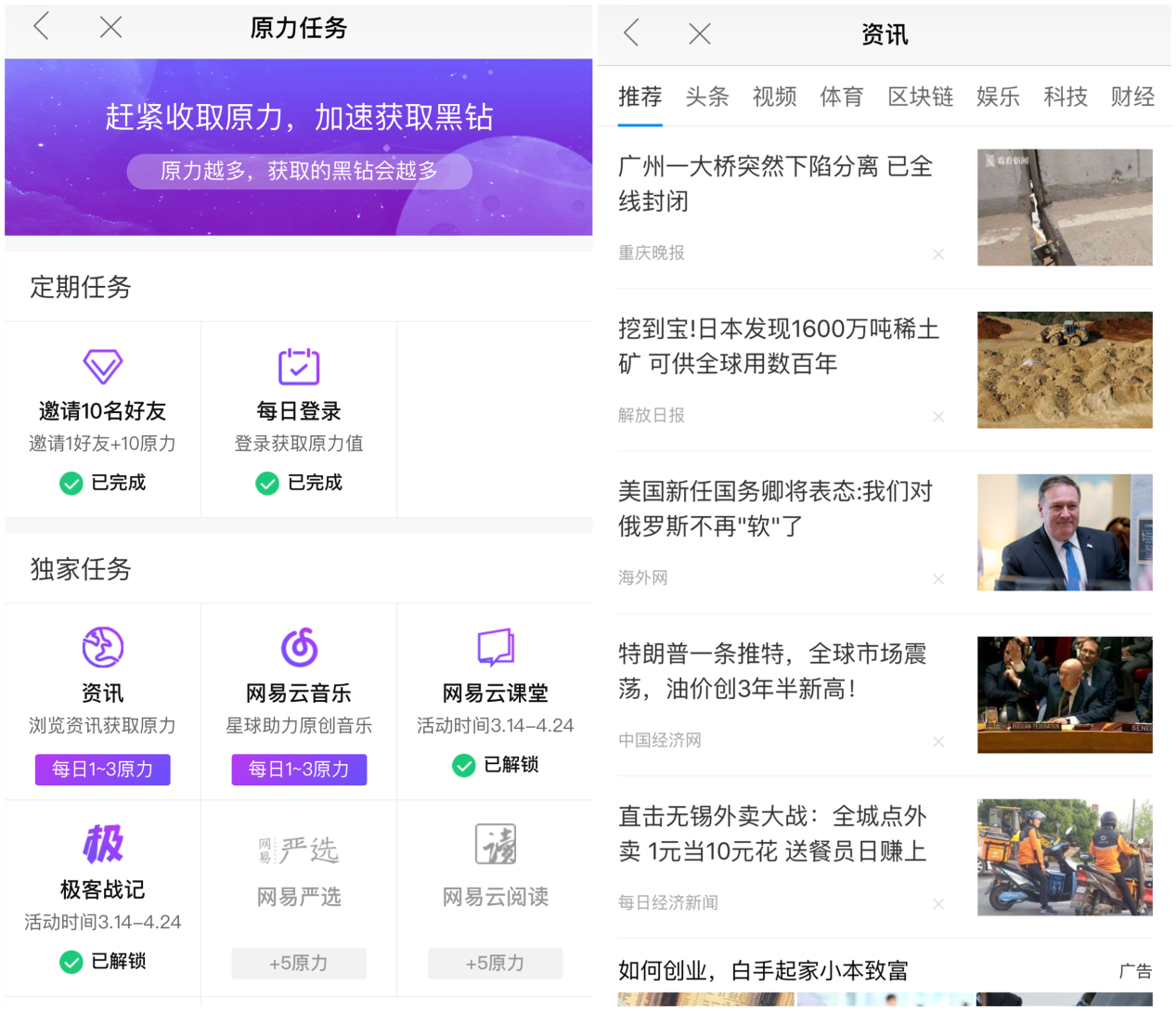The image size is (1176, 1011).
Task: Open the 科技 tab
Action: click(1065, 97)
